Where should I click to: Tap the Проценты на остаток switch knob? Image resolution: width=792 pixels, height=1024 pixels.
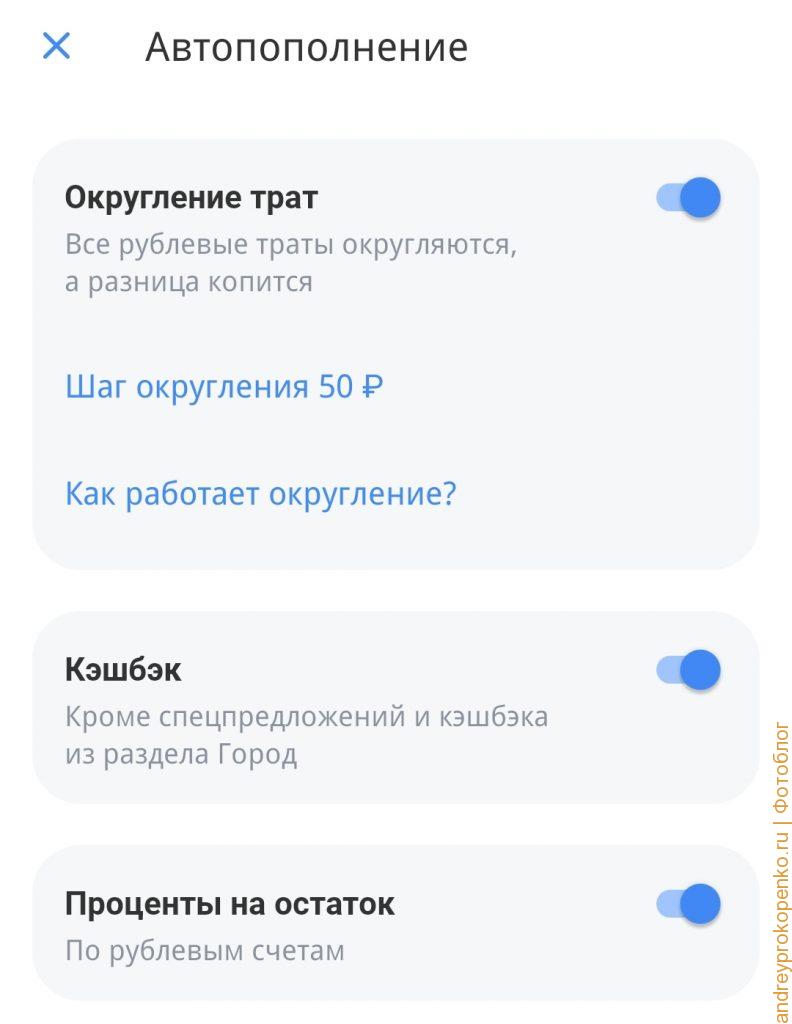click(700, 902)
